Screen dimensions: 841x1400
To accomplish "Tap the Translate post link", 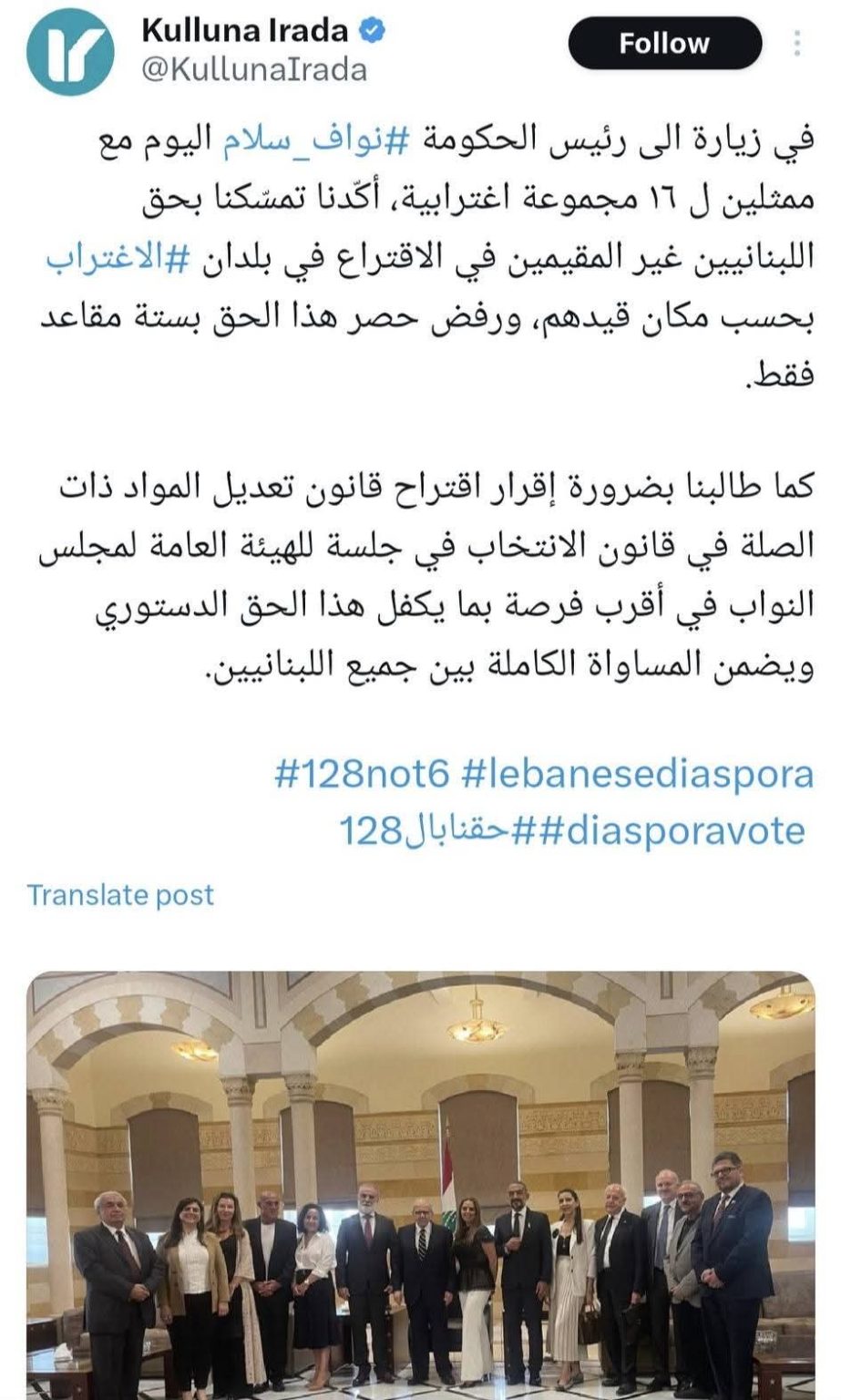I will tap(120, 895).
